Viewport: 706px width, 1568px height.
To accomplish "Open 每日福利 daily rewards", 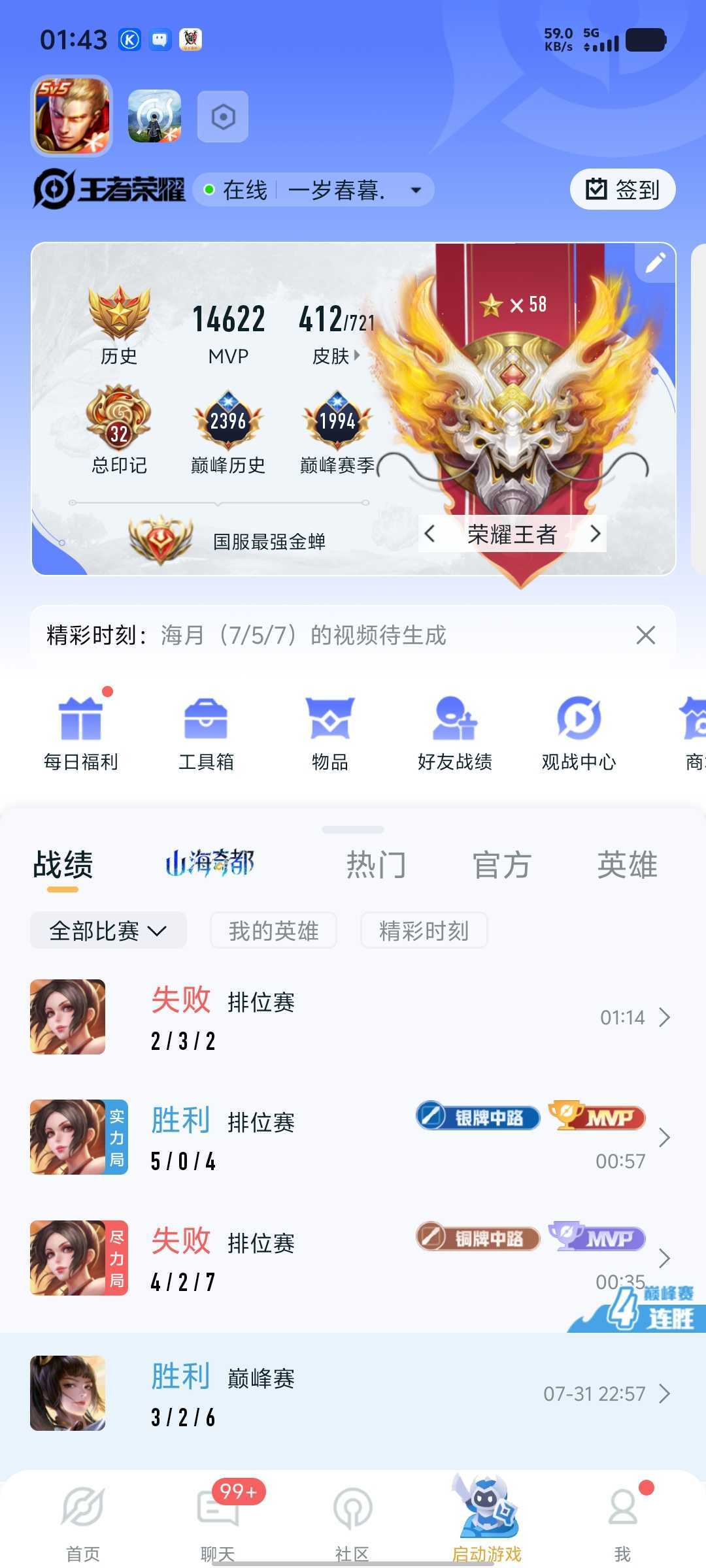I will click(81, 733).
